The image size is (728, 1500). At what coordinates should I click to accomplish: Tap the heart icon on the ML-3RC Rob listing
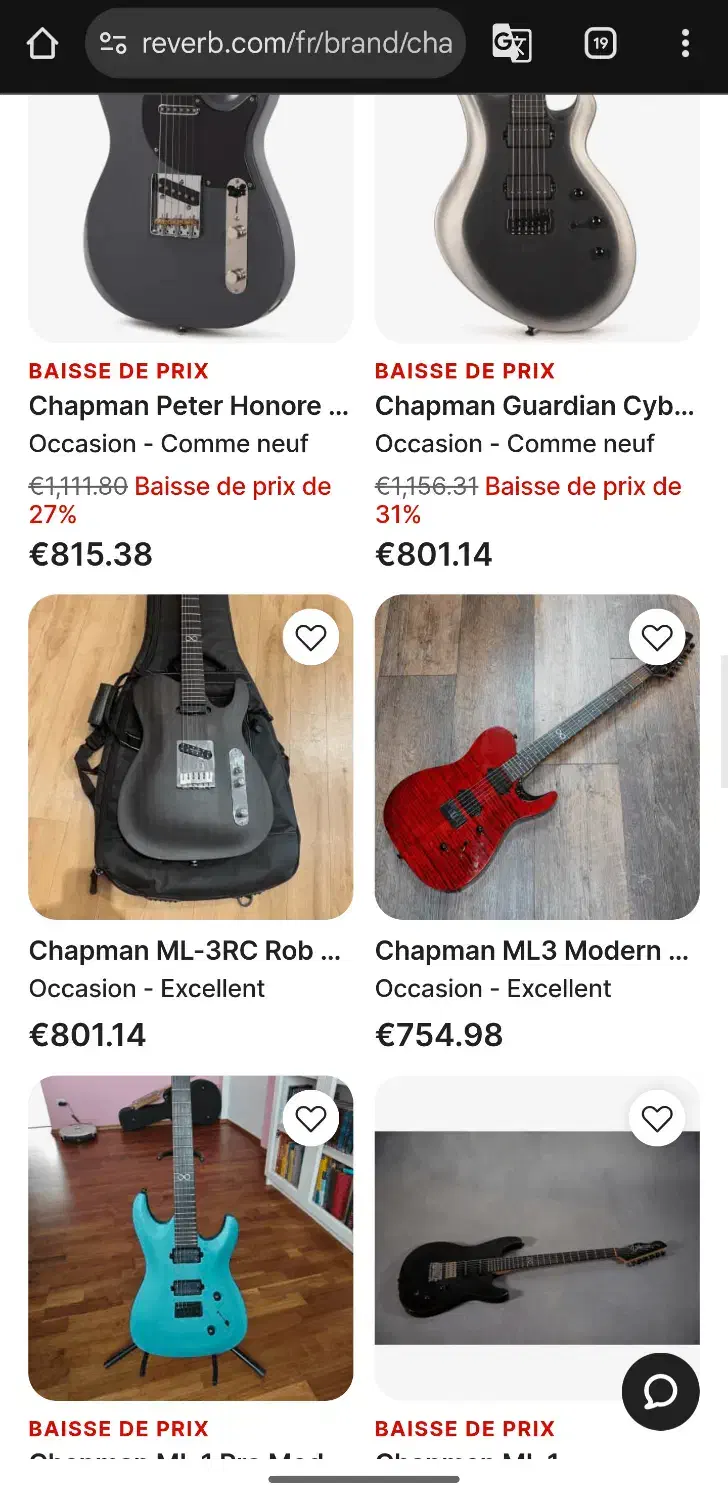[x=311, y=636]
